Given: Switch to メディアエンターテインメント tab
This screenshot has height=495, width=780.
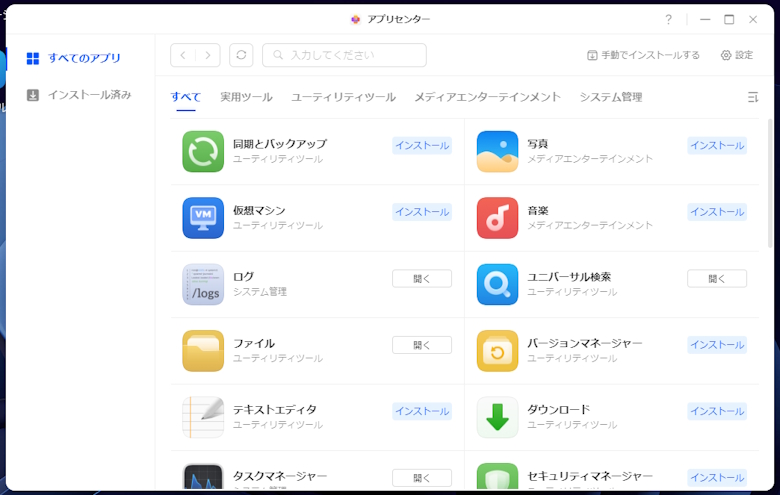Looking at the screenshot, I should point(487,97).
